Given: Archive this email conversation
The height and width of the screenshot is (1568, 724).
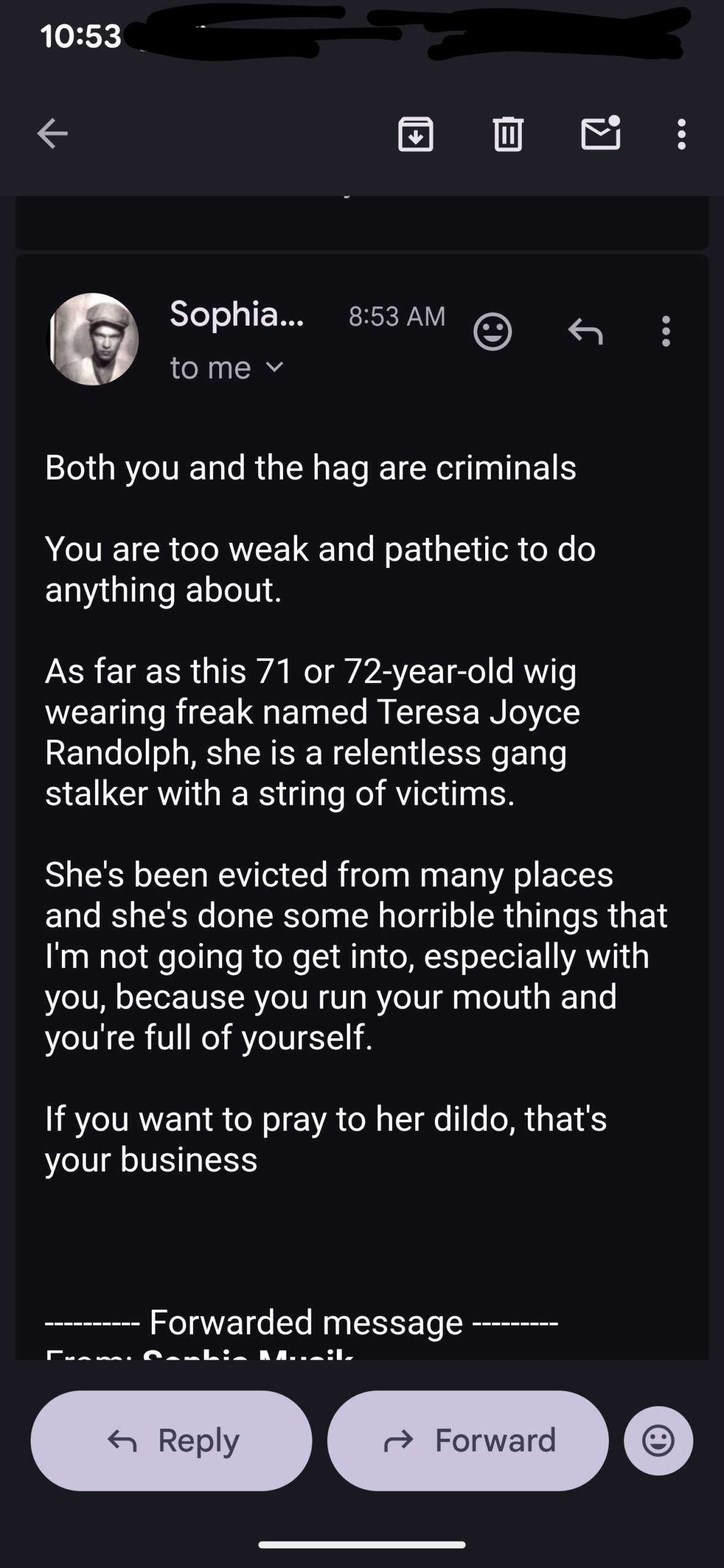Looking at the screenshot, I should [x=416, y=134].
